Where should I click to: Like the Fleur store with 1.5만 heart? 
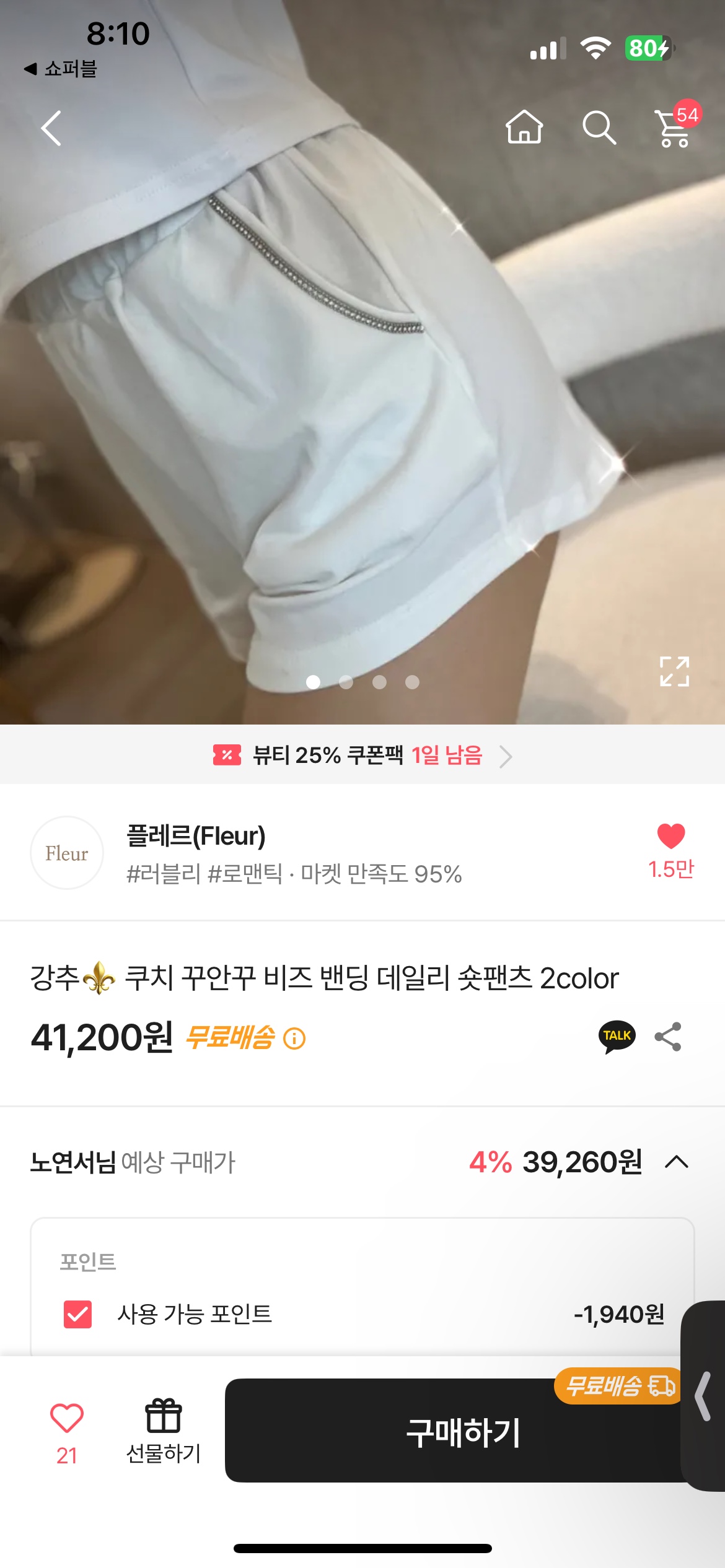[670, 837]
